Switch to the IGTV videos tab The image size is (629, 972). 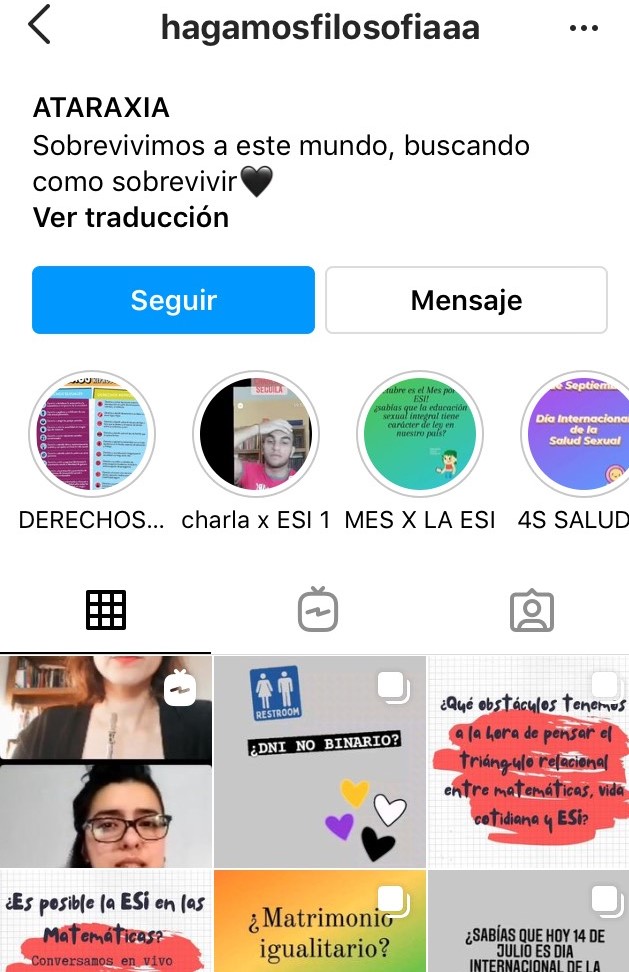point(318,609)
